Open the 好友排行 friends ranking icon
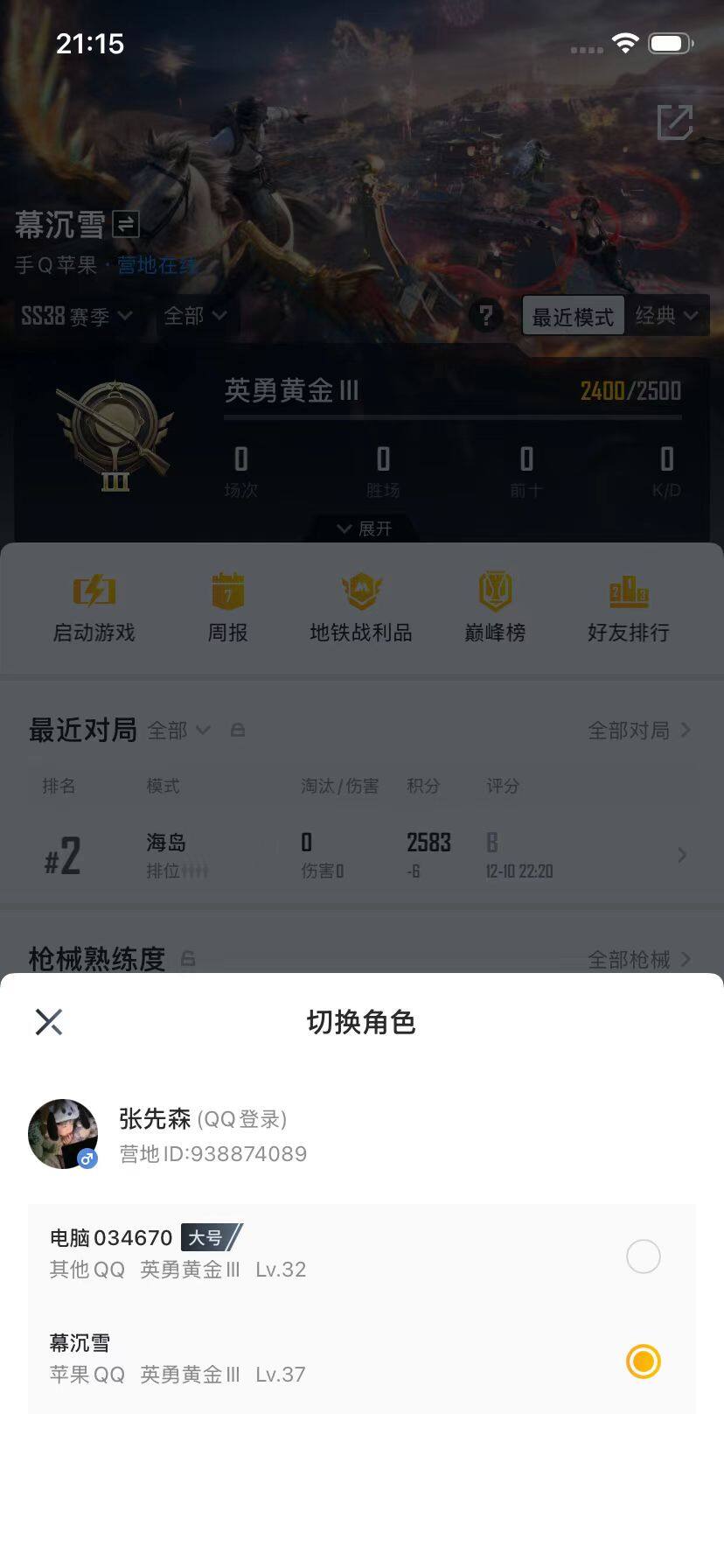724x1568 pixels. (629, 606)
